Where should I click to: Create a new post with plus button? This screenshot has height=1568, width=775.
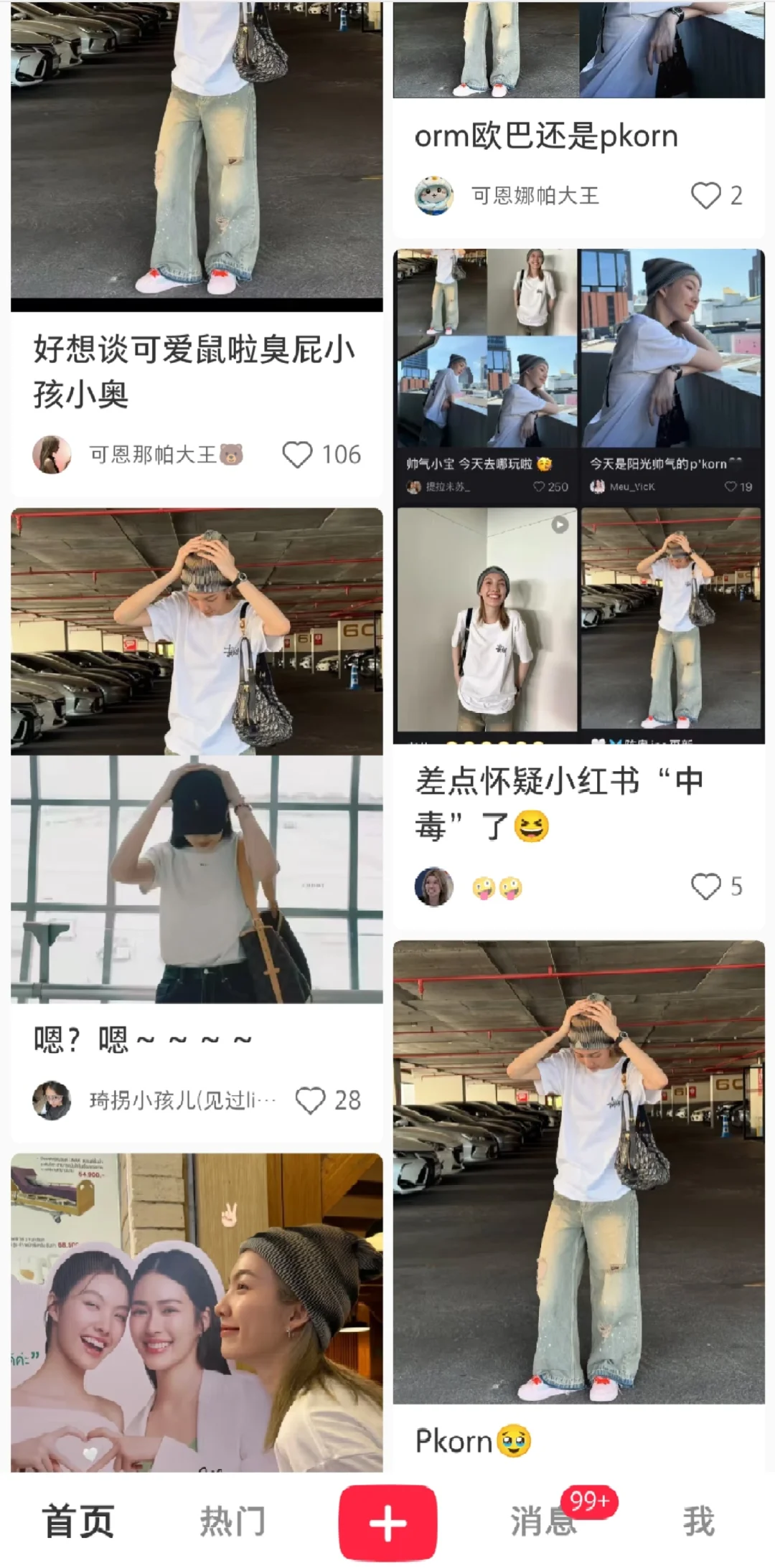pyautogui.click(x=387, y=1522)
